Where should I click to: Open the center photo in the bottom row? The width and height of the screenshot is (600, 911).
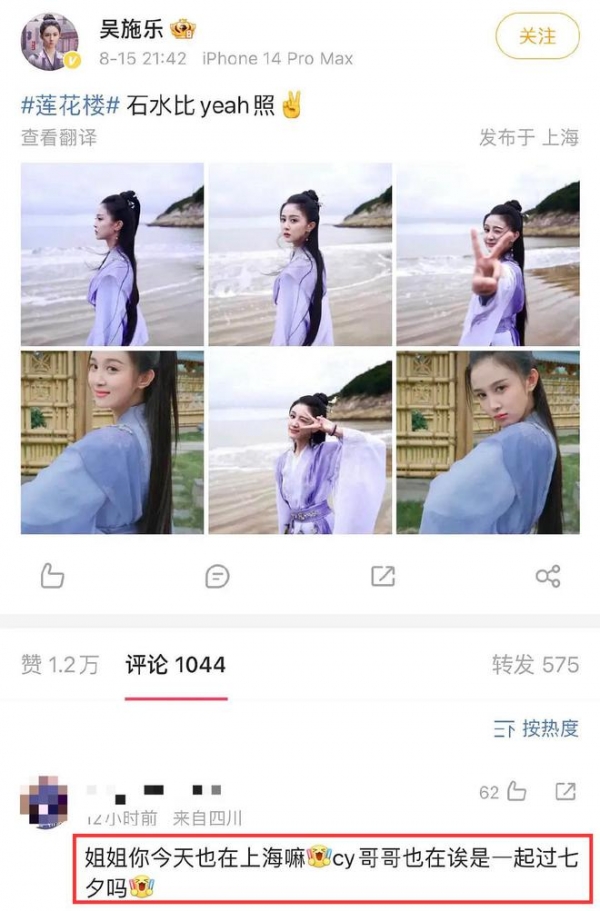tap(300, 441)
